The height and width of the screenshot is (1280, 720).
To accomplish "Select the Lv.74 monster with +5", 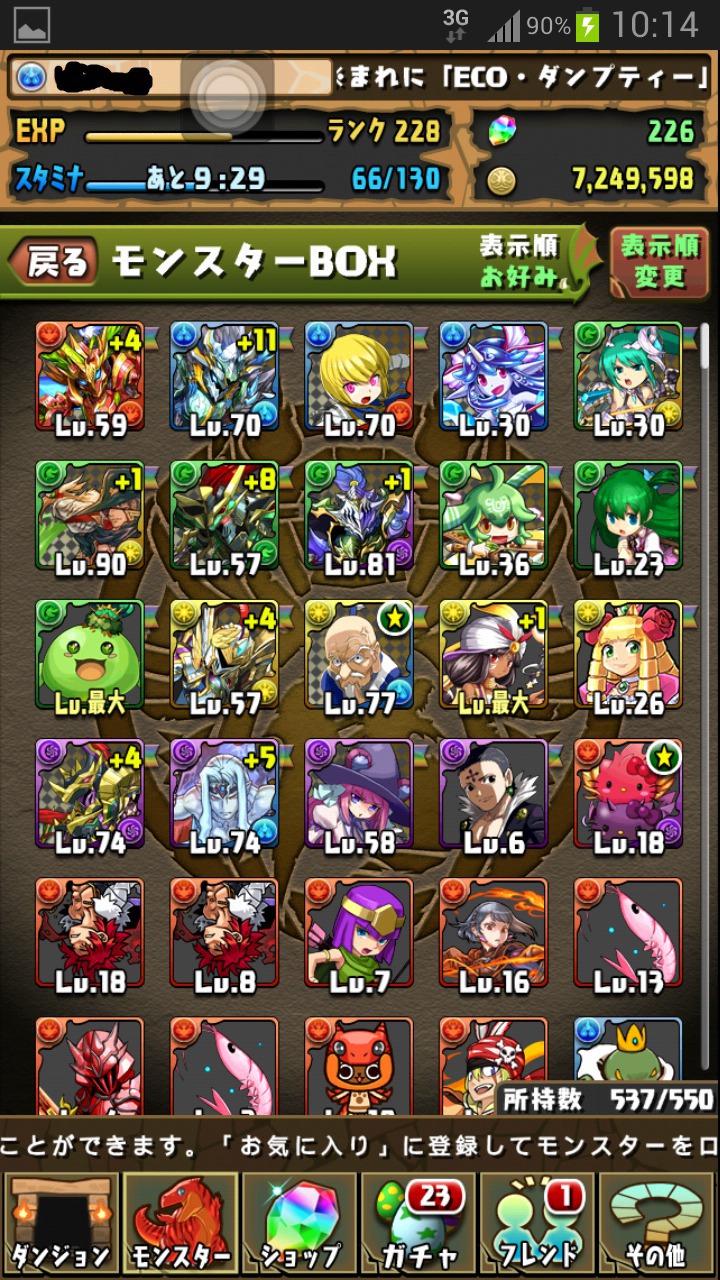I will 224,794.
